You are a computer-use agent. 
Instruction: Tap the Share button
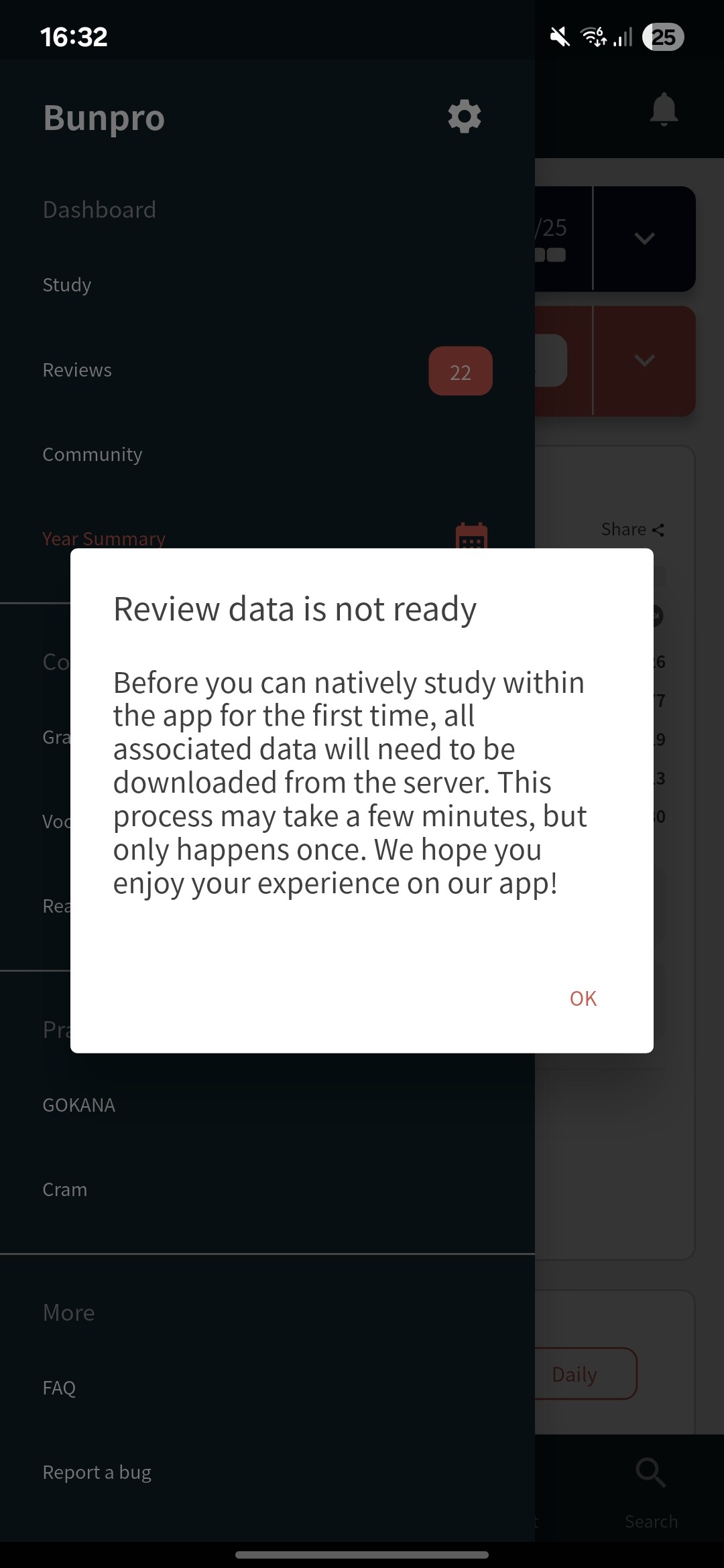633,529
